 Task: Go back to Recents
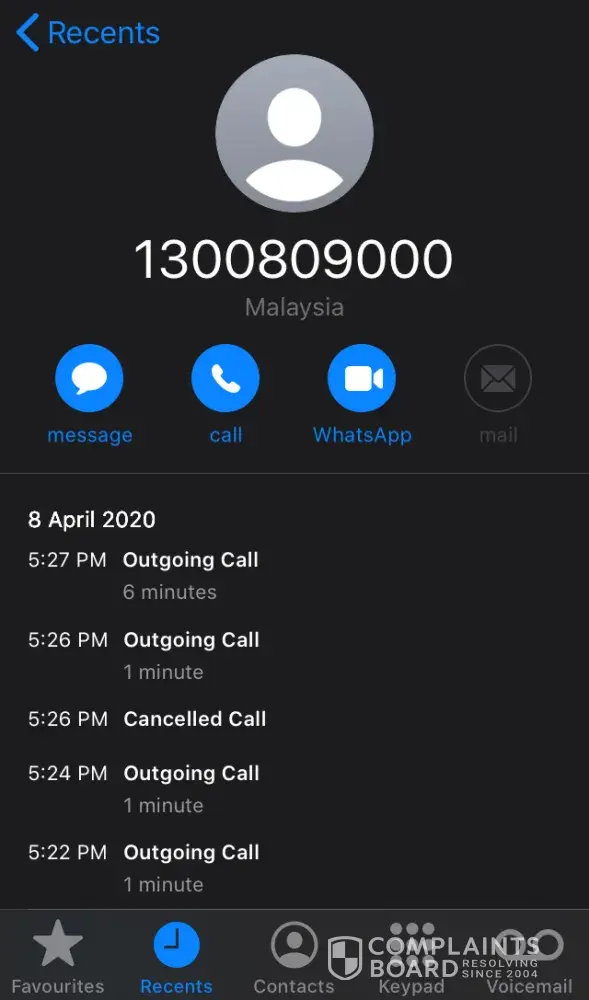pos(88,33)
